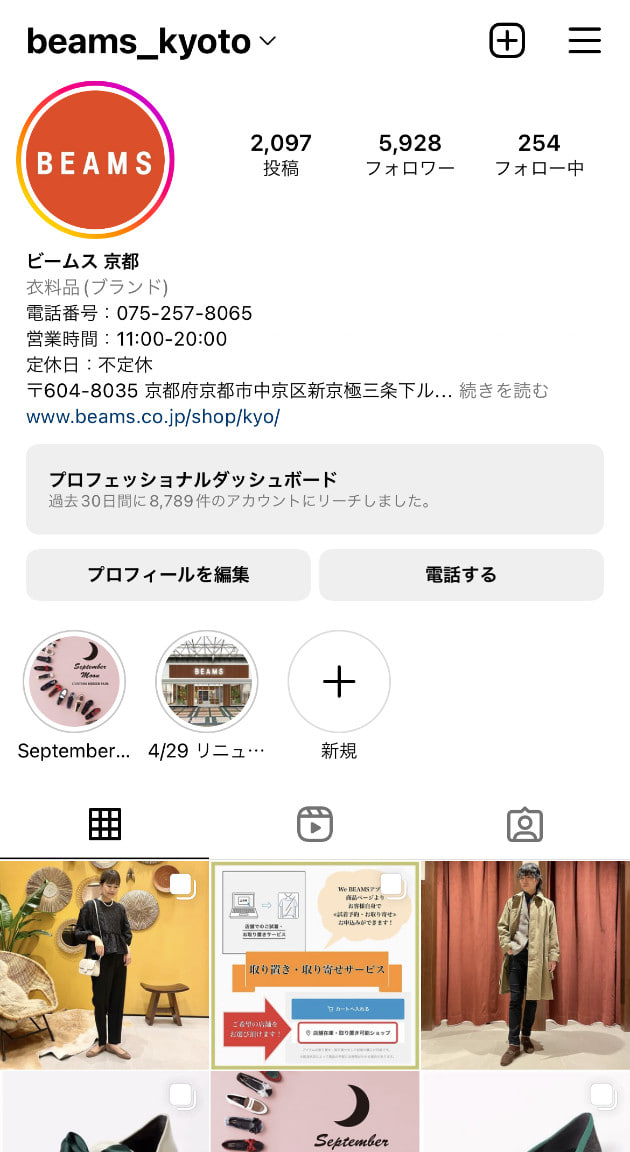
Task: Switch to the Reels tab
Action: (315, 825)
